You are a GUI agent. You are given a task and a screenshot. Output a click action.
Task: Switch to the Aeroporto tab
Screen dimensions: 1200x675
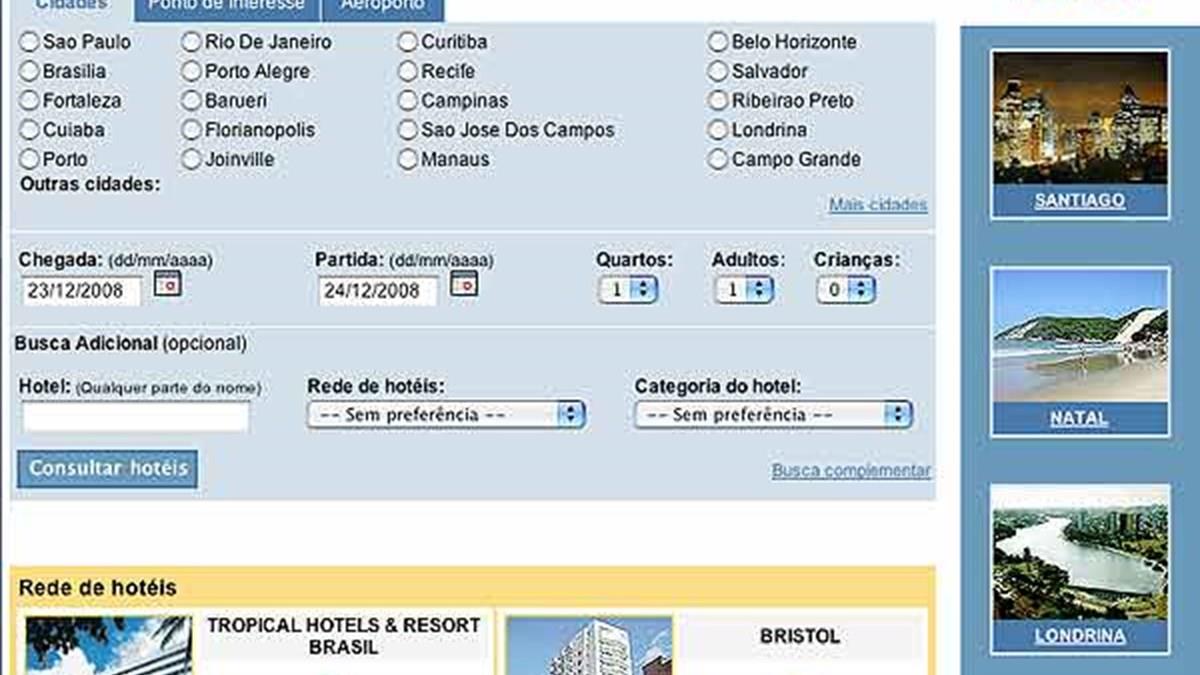pyautogui.click(x=382, y=6)
